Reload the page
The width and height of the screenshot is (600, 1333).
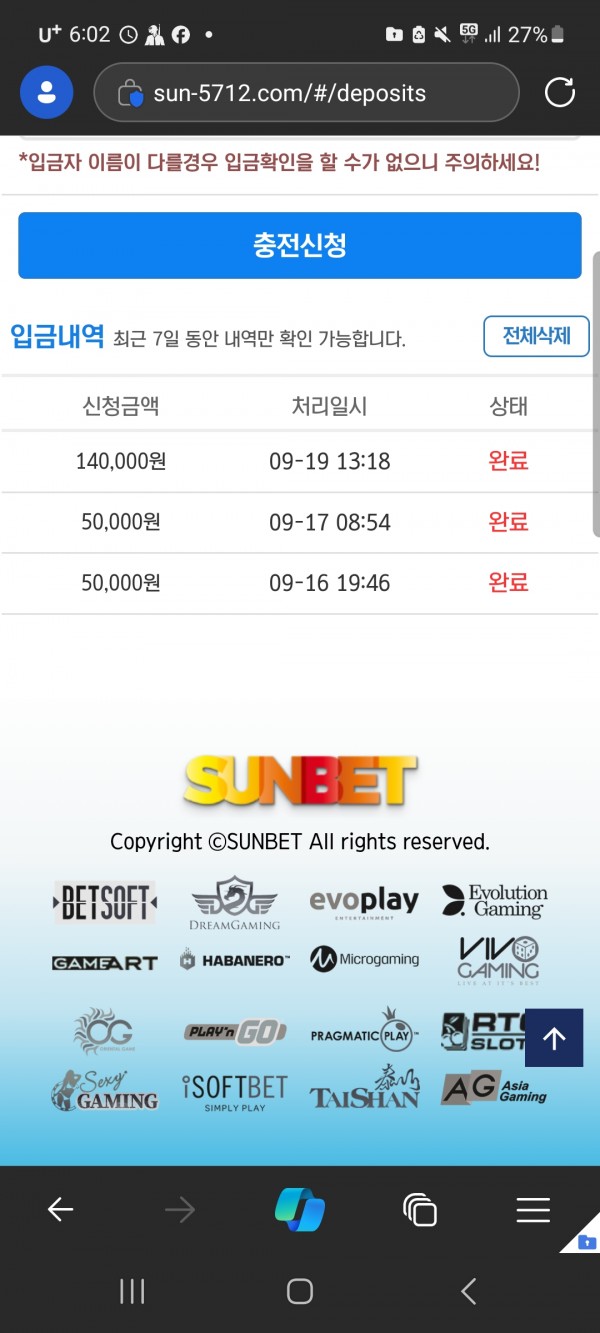(559, 93)
